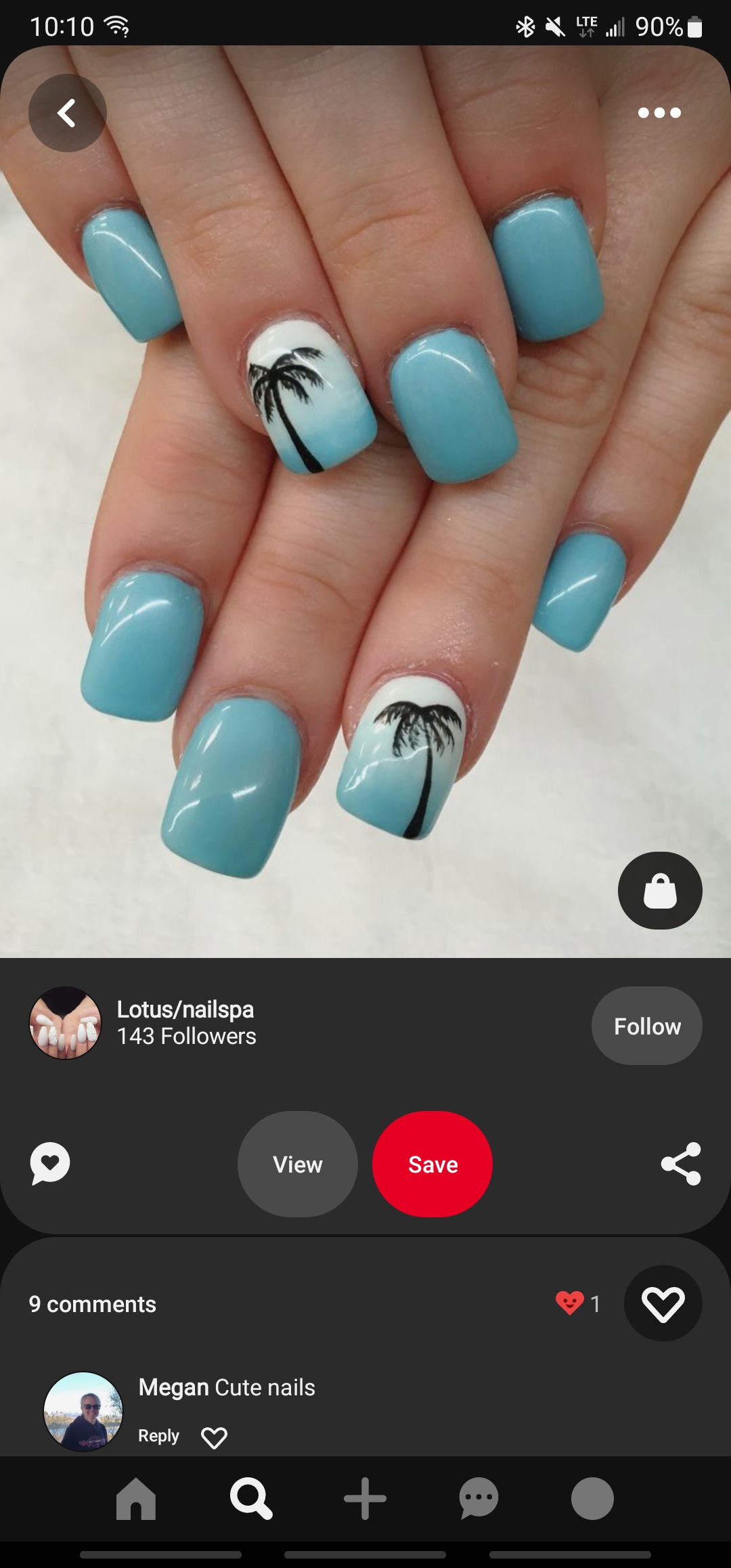Screen dimensions: 731x1568
Task: Tap the shopping bag icon on the pin
Action: [660, 890]
